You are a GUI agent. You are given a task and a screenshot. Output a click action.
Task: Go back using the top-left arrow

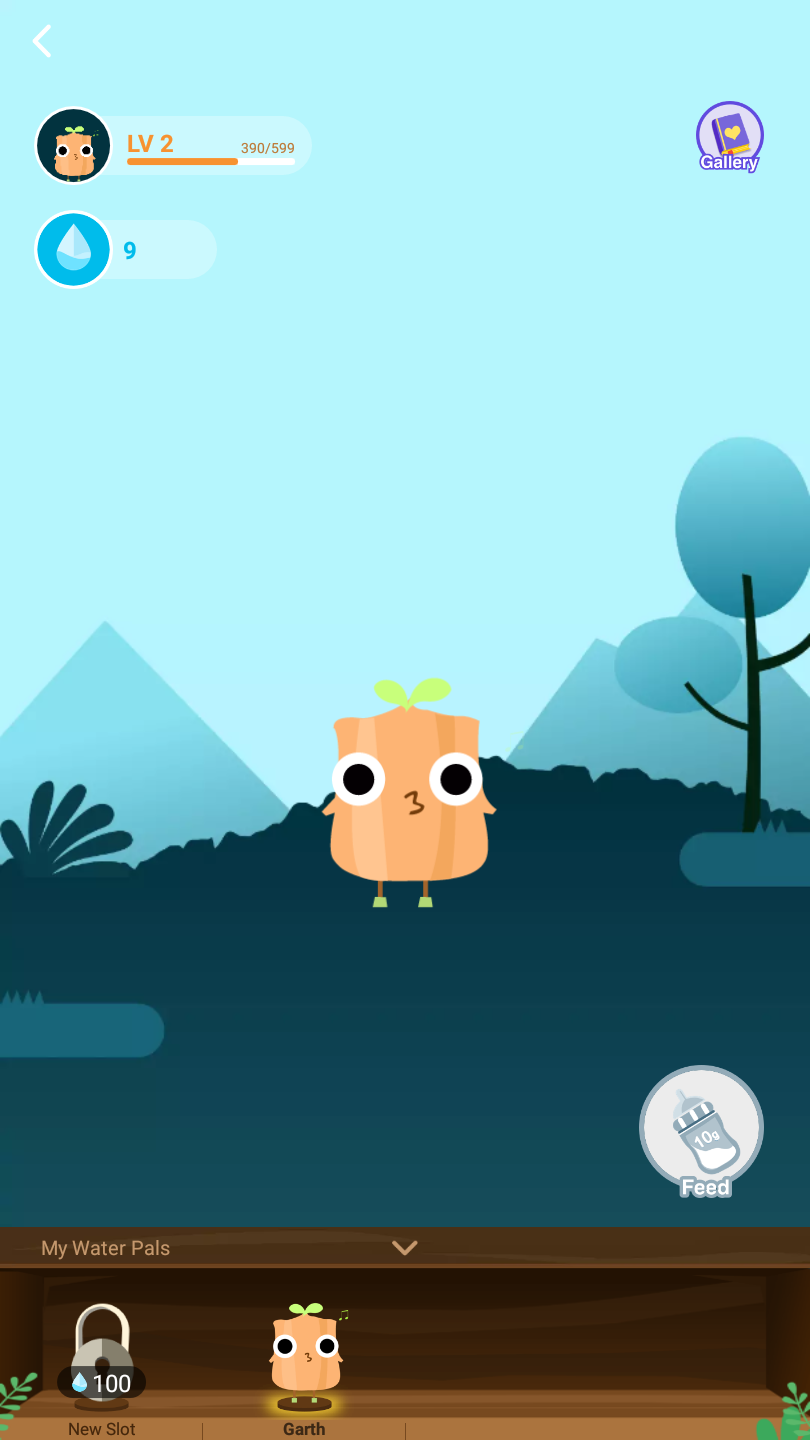coord(42,42)
